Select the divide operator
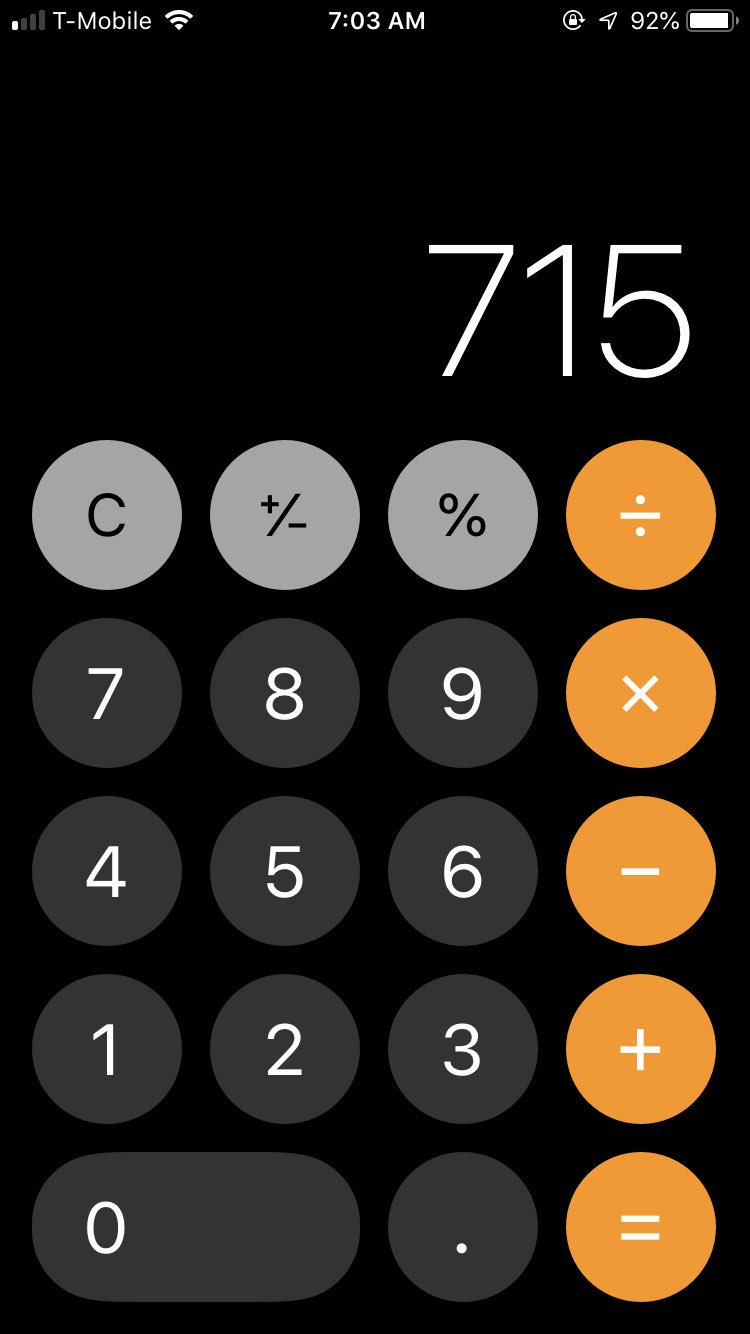 (x=641, y=516)
